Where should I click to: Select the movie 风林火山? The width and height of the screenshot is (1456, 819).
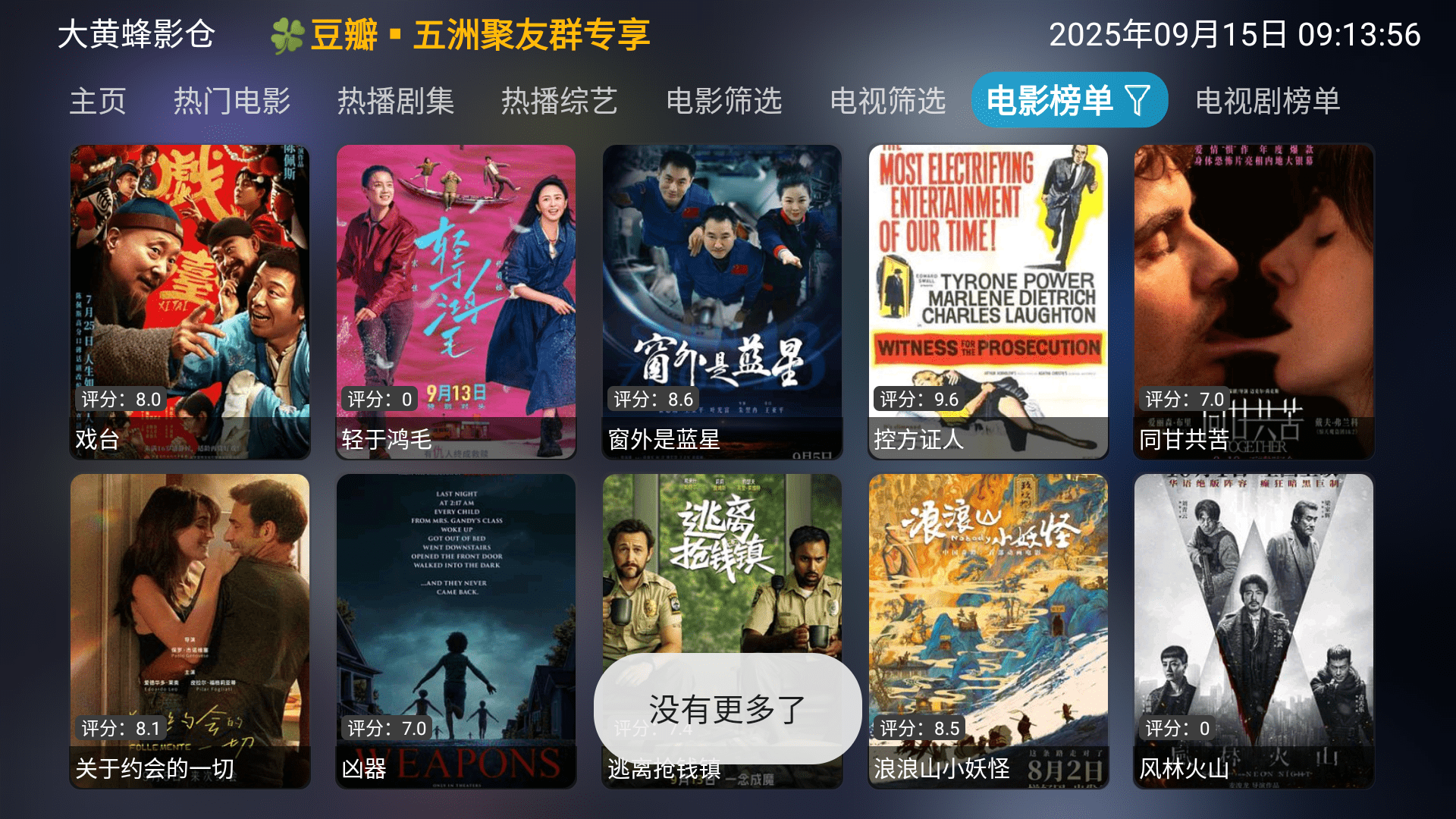coord(1254,631)
